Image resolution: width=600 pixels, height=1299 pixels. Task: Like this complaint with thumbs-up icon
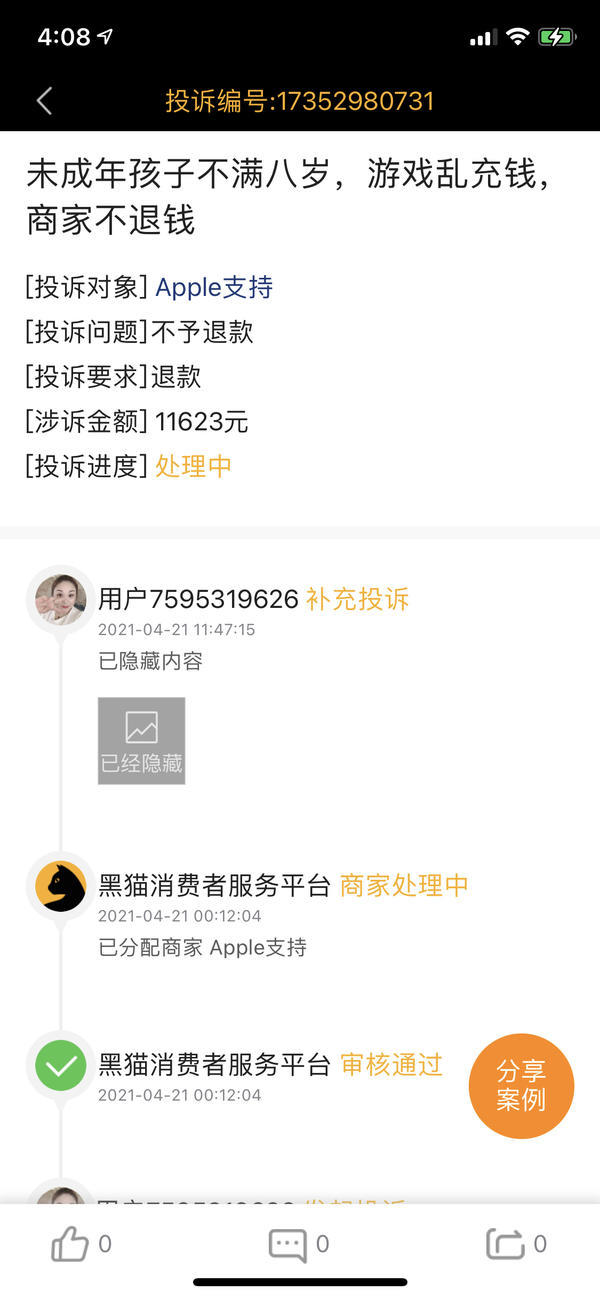(70, 1245)
